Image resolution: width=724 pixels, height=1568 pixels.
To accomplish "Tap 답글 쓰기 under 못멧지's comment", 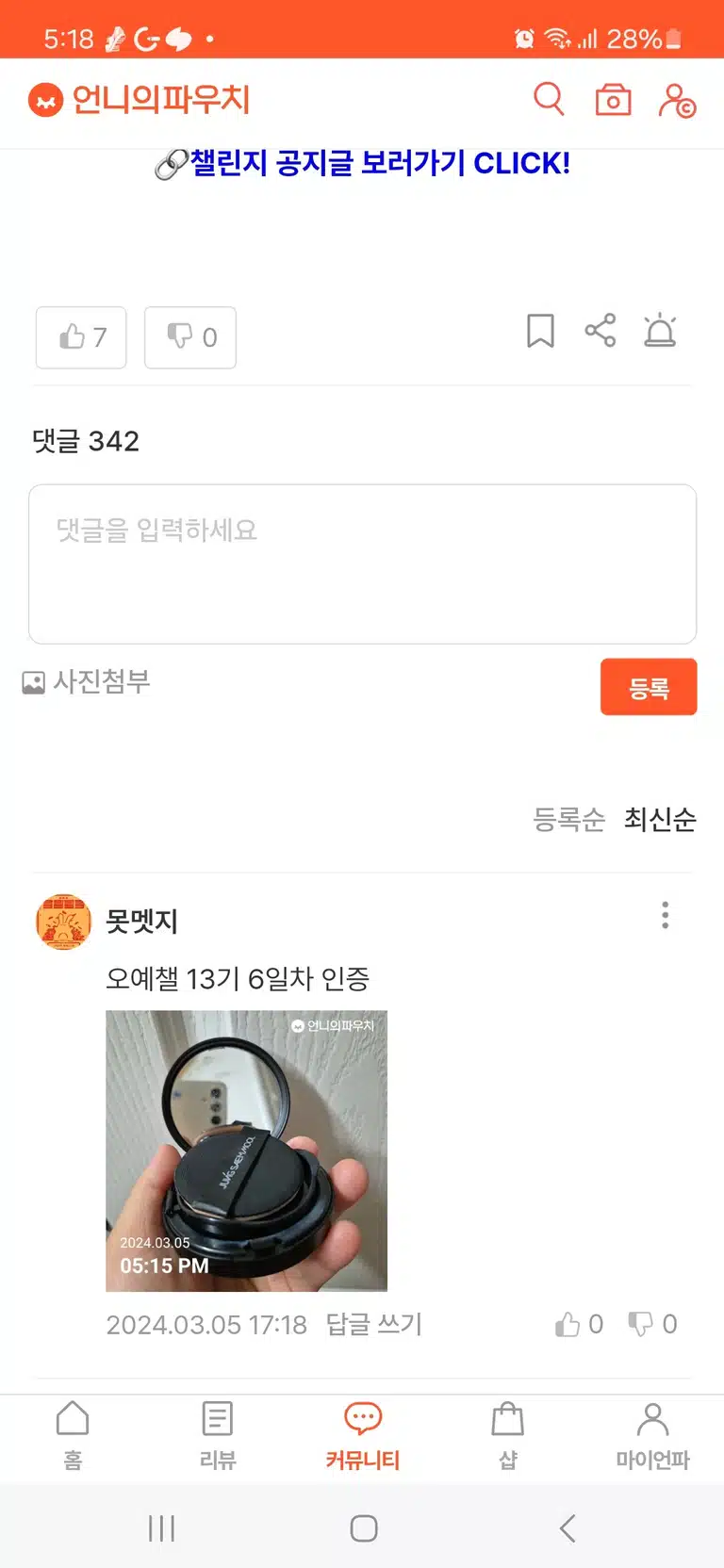I will 374,1325.
